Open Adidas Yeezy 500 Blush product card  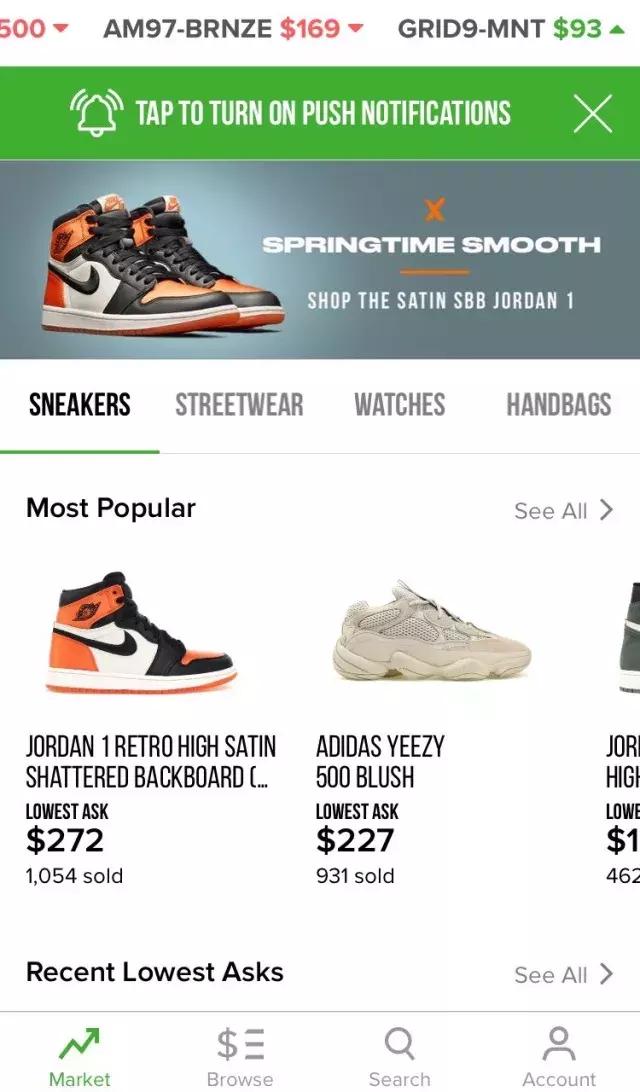(430, 720)
